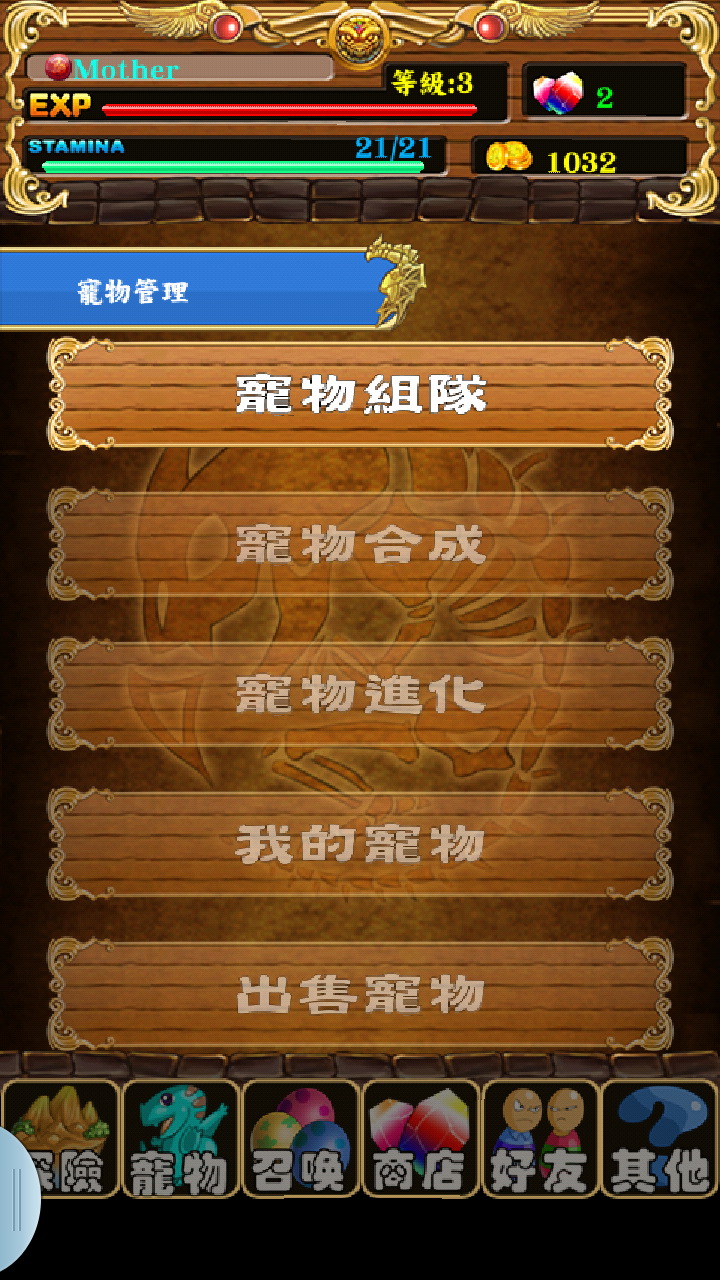Open 出售寵物 to sell pets

(x=360, y=994)
